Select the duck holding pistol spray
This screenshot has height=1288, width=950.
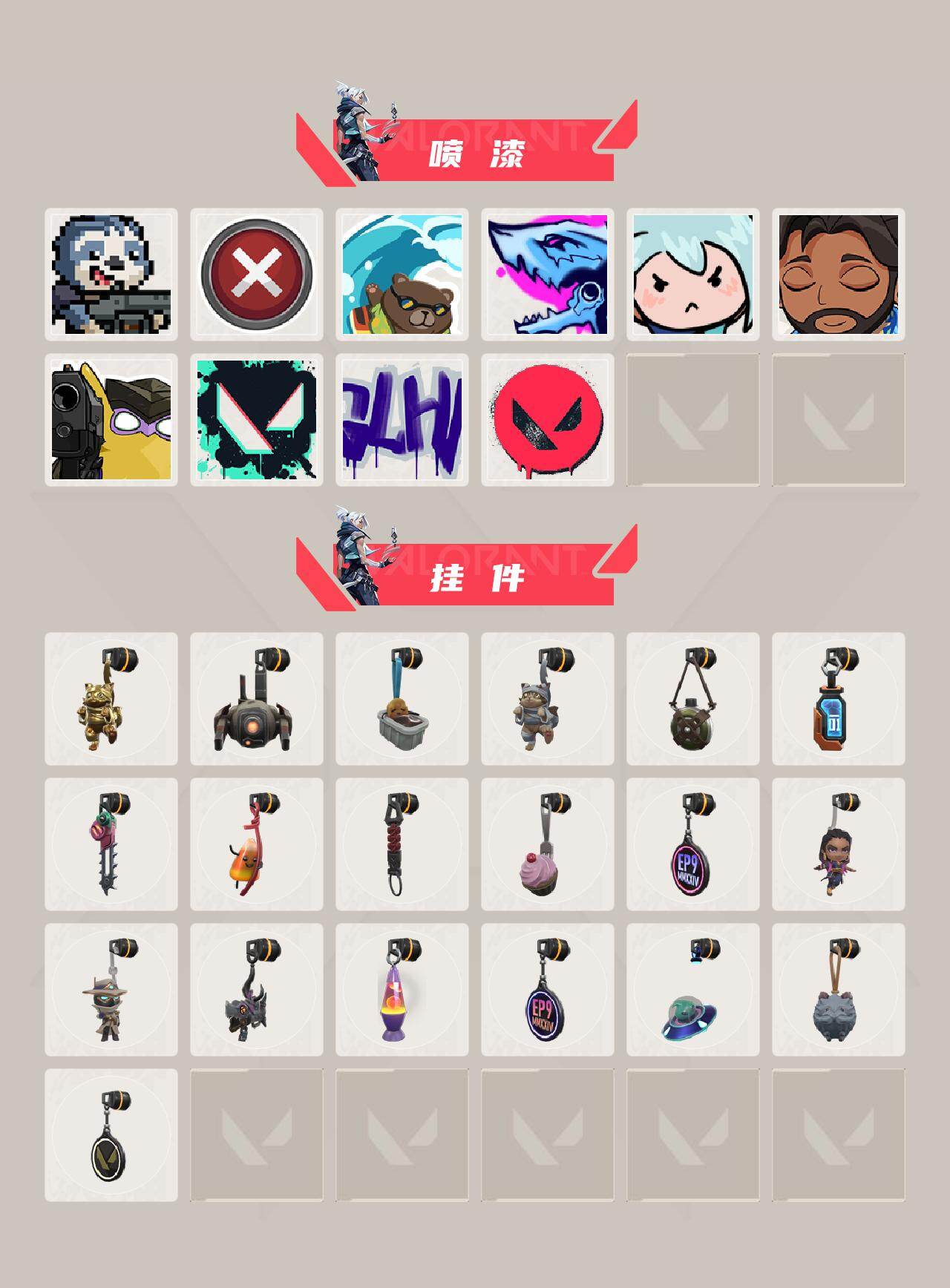(110, 419)
